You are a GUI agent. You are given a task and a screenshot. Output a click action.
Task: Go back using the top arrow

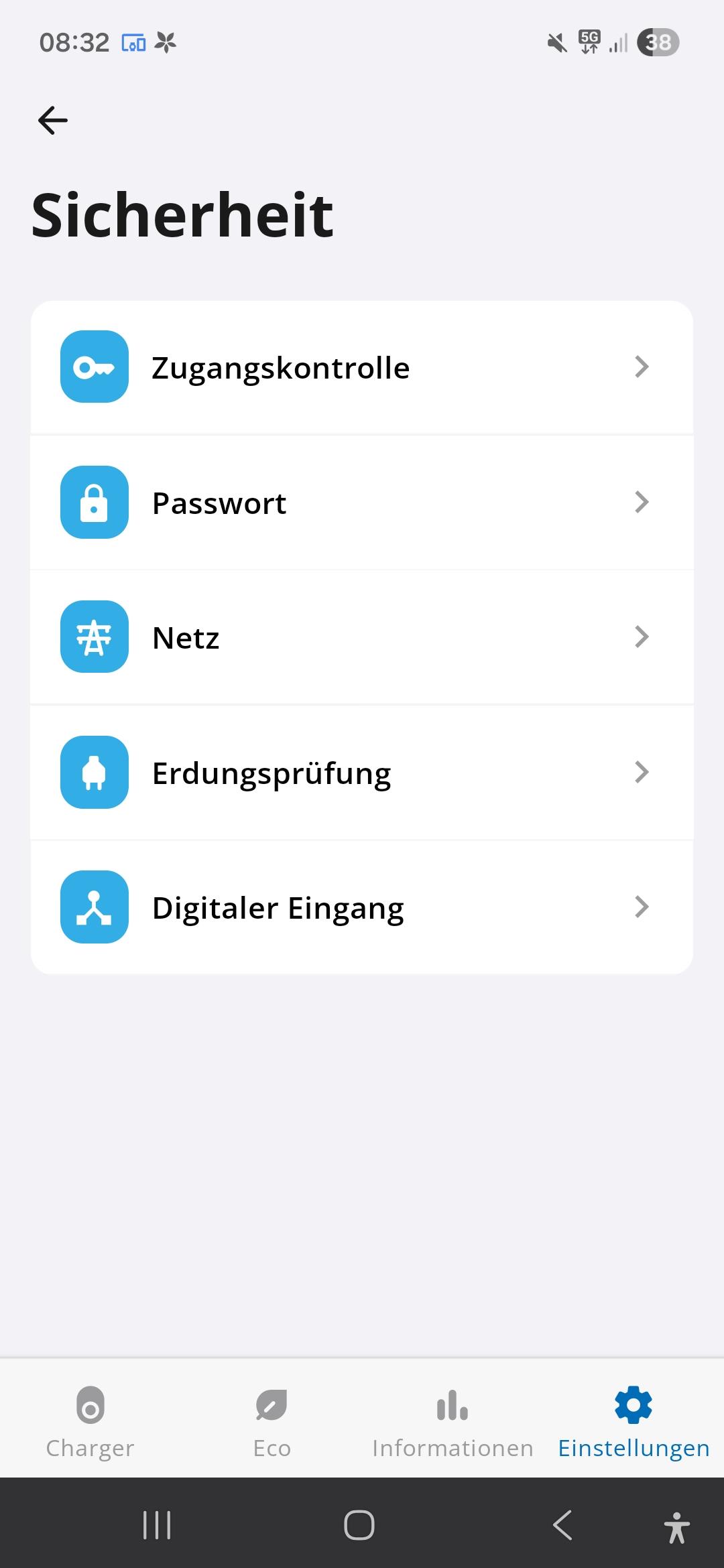(53, 121)
